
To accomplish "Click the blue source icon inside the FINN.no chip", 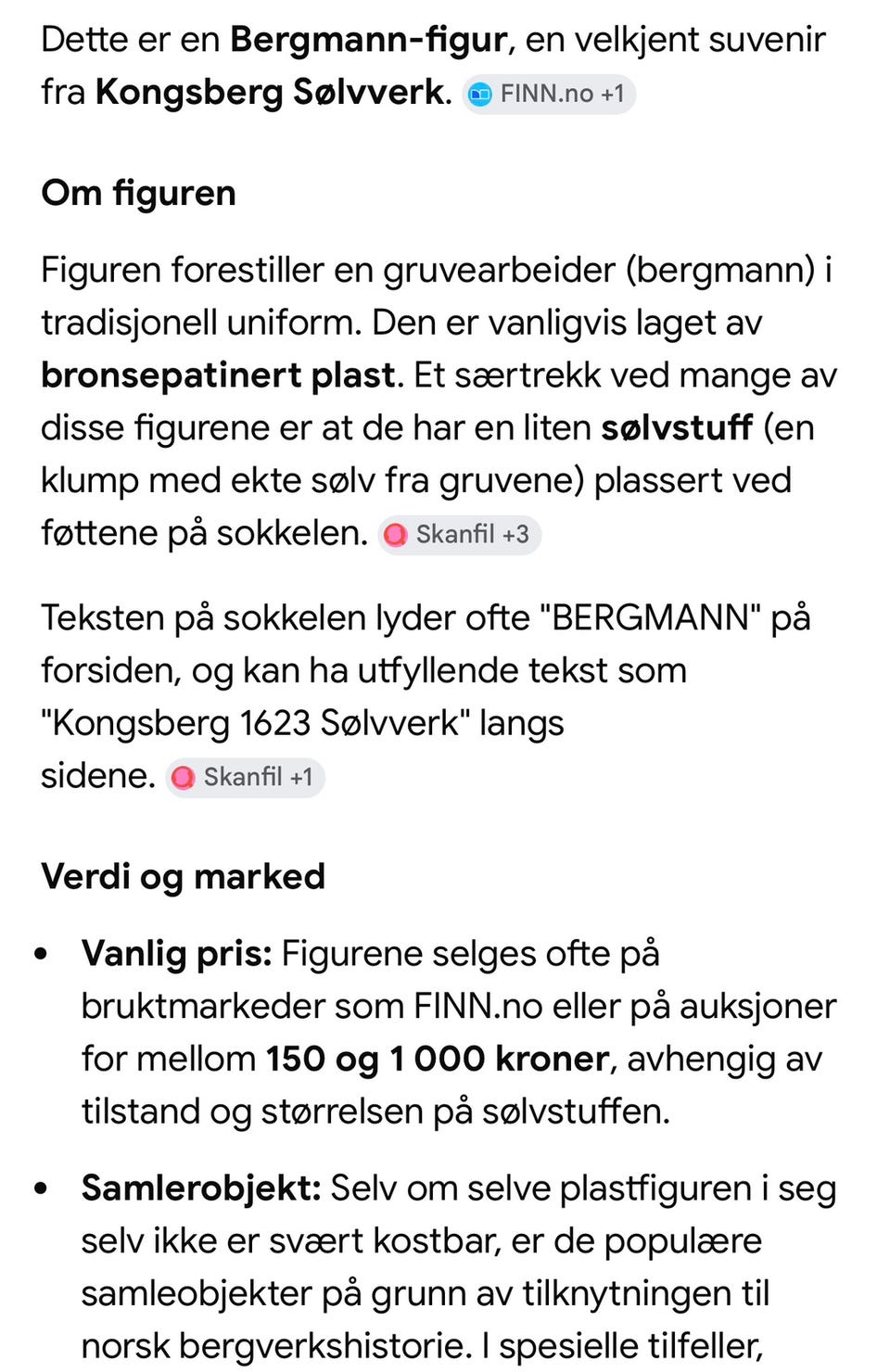I will pos(479,93).
